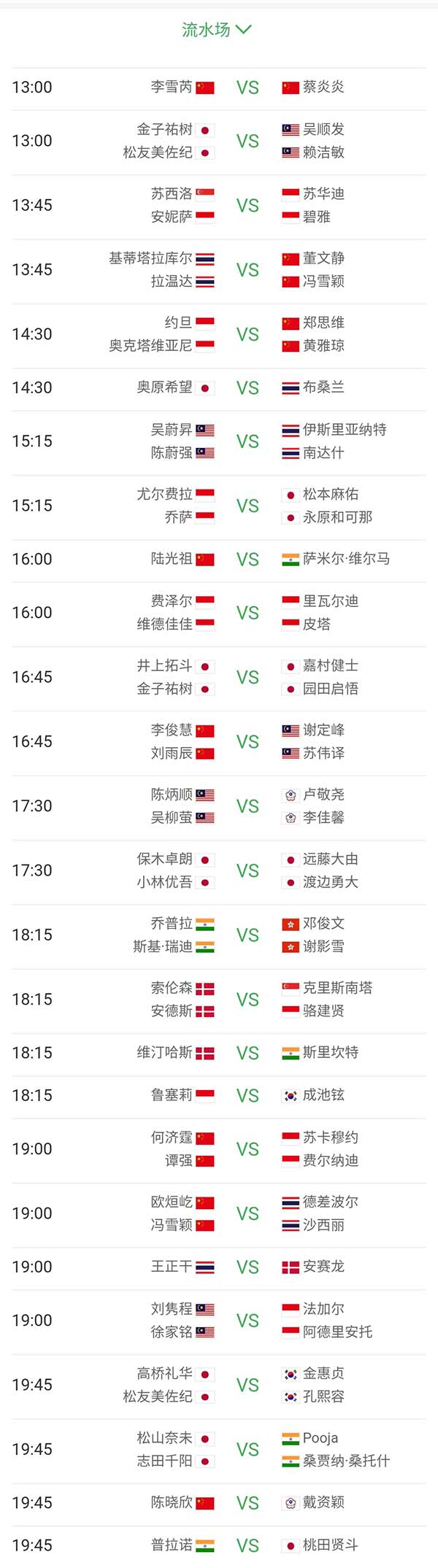The height and width of the screenshot is (1568, 438).
Task: Select the 维汀哈斯 vs 斯里坎特 match
Action: pos(219,1053)
